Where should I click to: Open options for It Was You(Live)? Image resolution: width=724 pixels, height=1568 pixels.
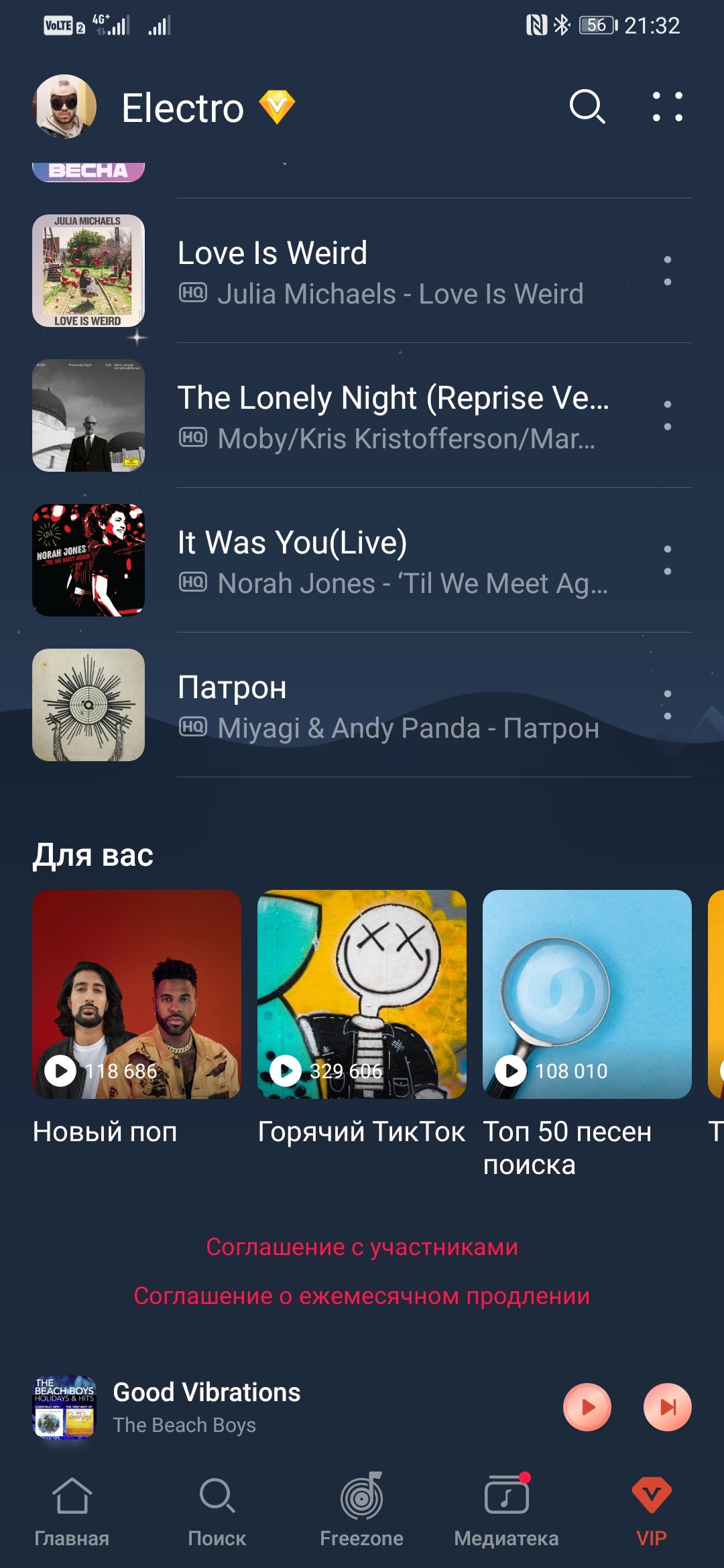click(667, 560)
